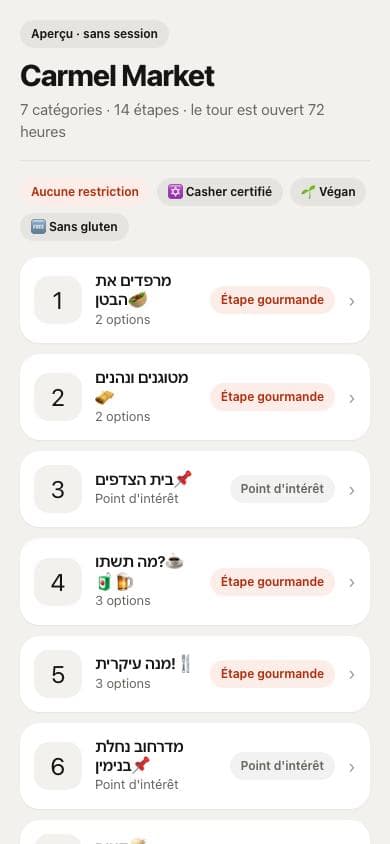Viewport: 390px width, 844px height.
Task: Open stop 1 מרפדים את הבטן
Action: coord(195,300)
